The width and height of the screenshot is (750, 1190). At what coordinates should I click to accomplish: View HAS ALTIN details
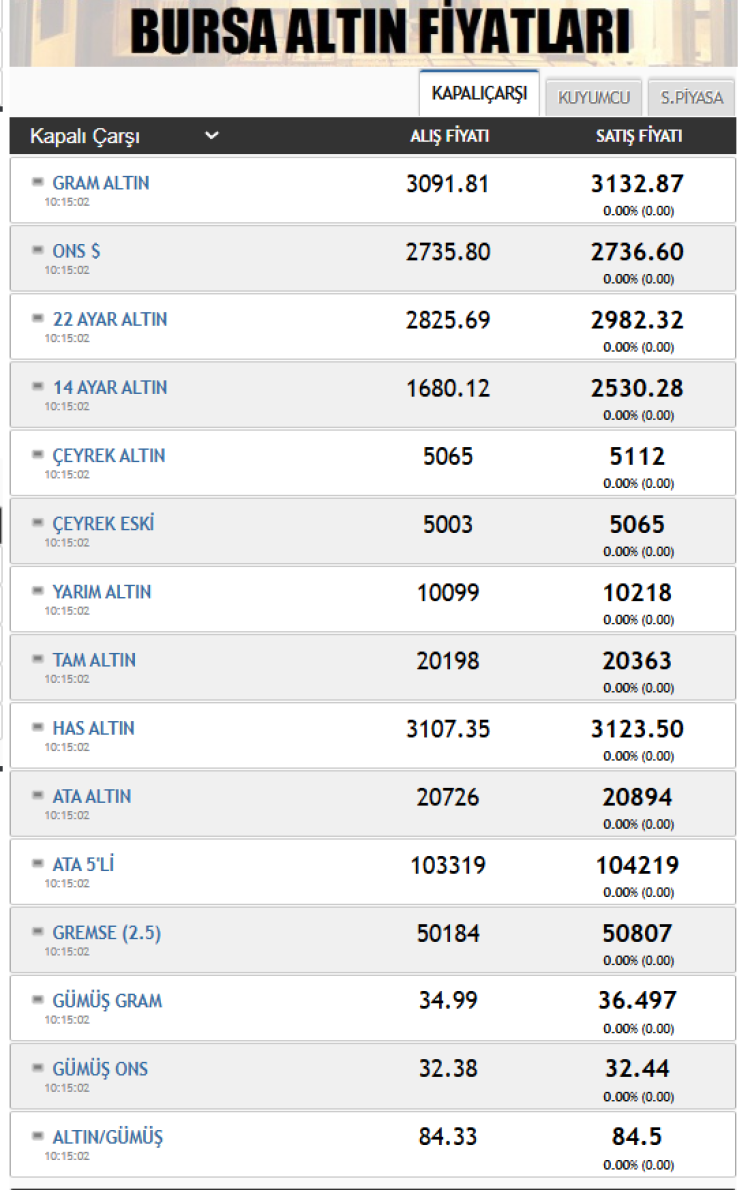point(93,727)
